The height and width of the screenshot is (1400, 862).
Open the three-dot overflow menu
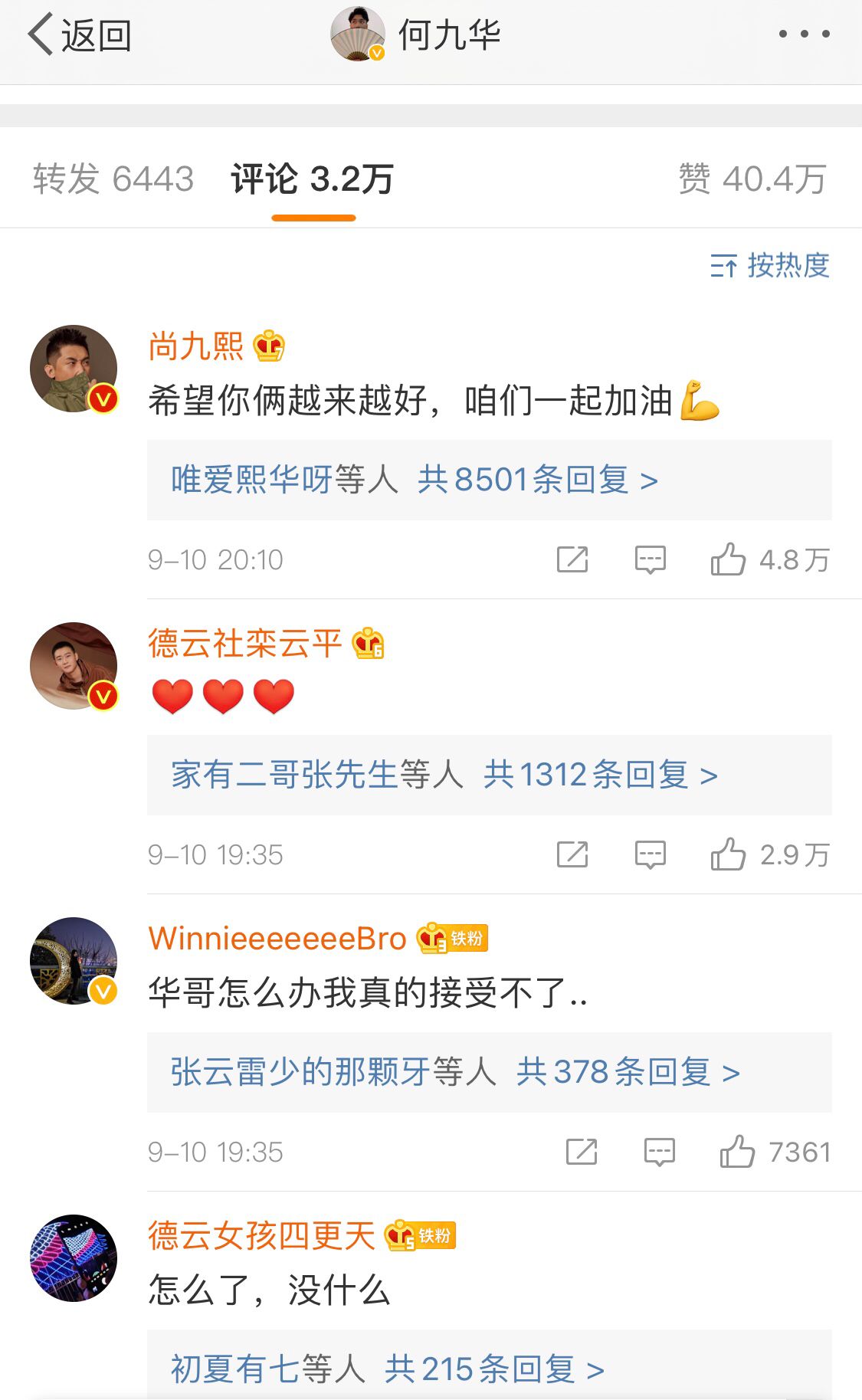pos(804,34)
